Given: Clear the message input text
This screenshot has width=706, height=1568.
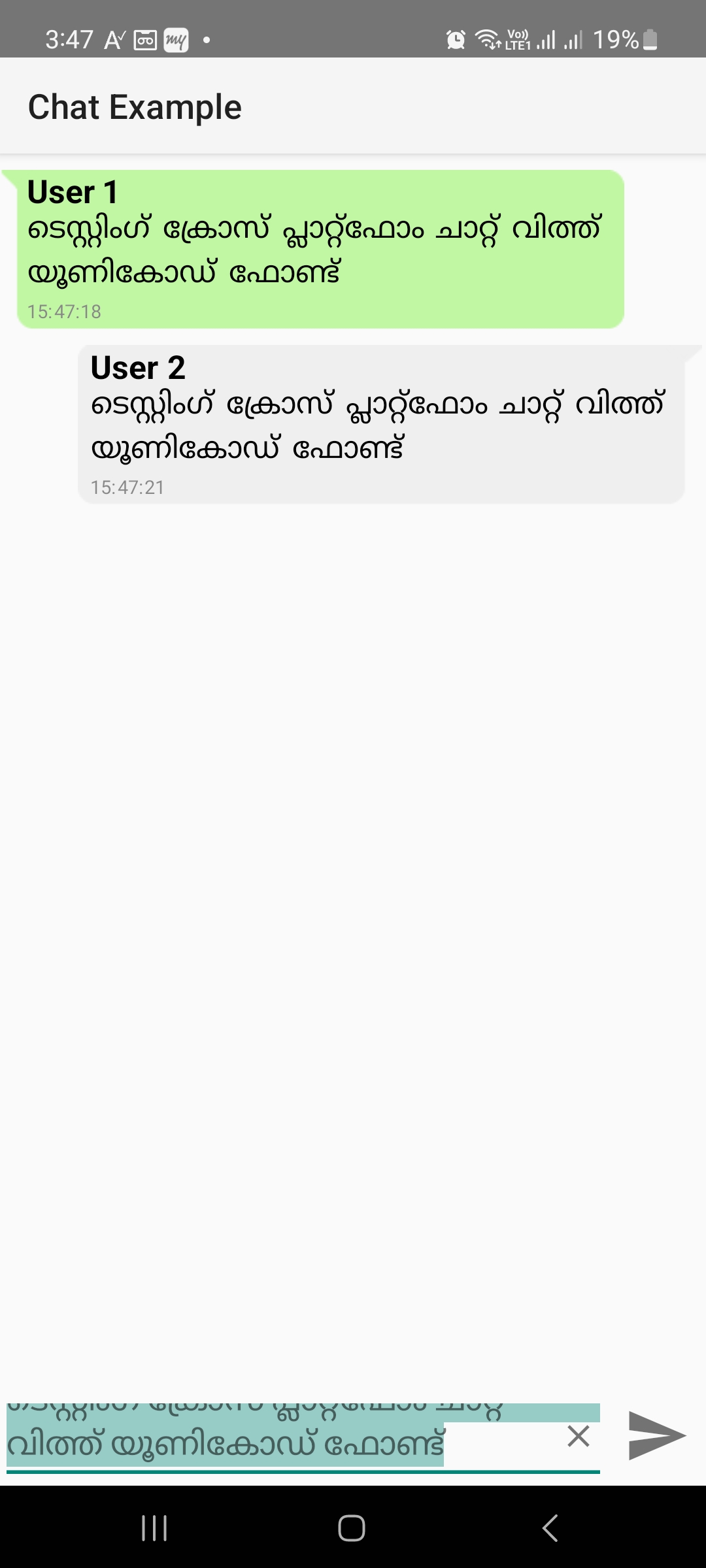Looking at the screenshot, I should [579, 1435].
